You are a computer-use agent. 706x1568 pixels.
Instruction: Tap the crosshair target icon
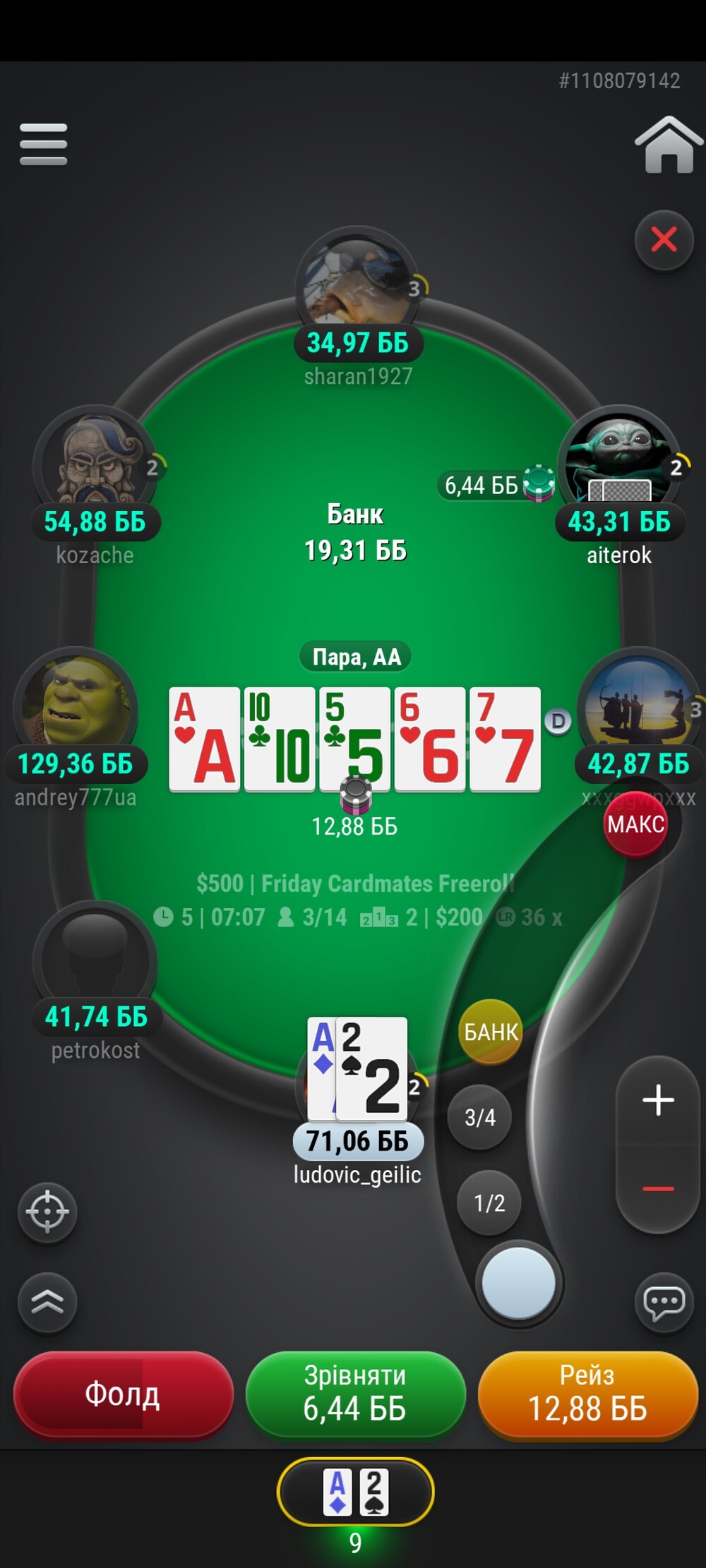tap(47, 1212)
